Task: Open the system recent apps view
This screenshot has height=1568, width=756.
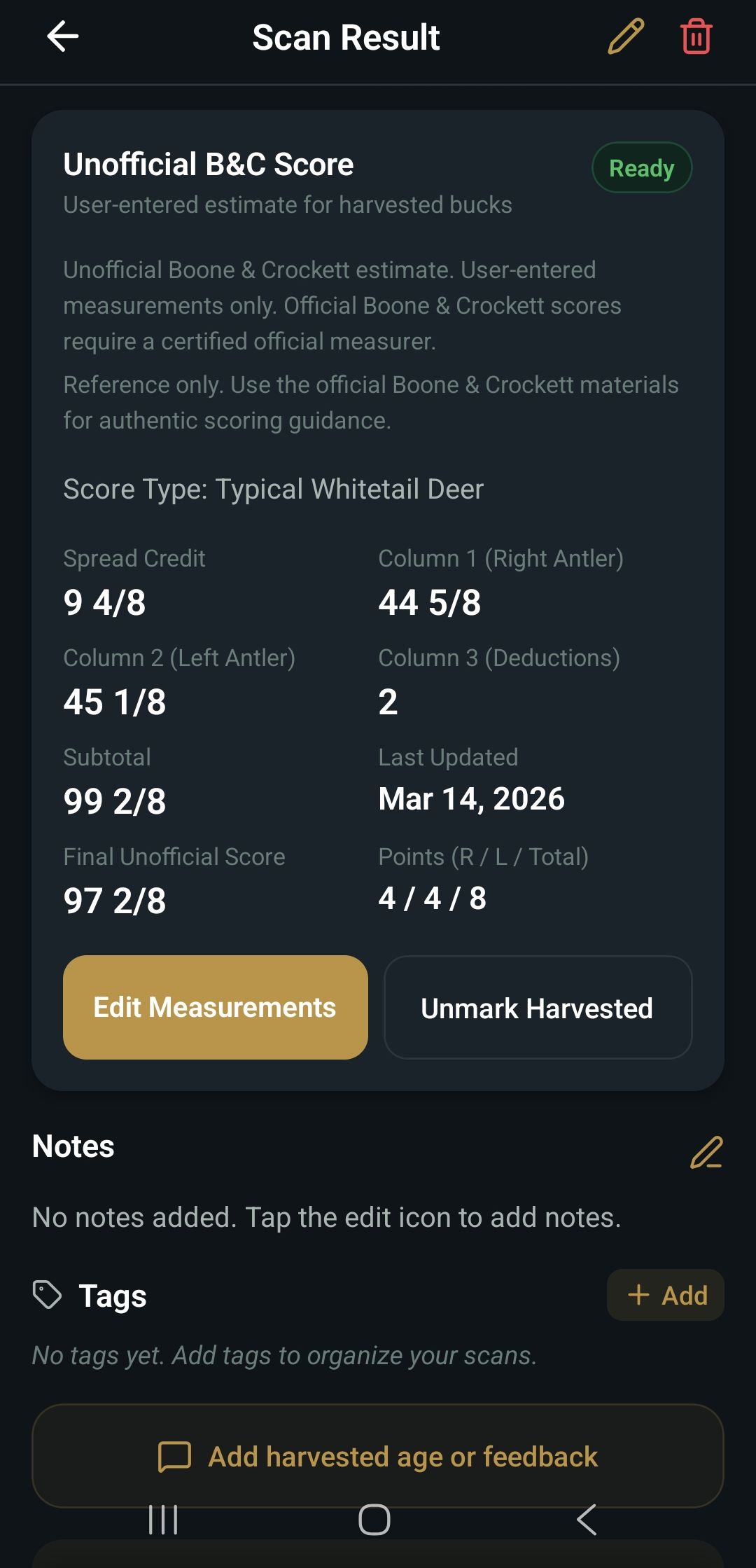Action: point(163,1520)
